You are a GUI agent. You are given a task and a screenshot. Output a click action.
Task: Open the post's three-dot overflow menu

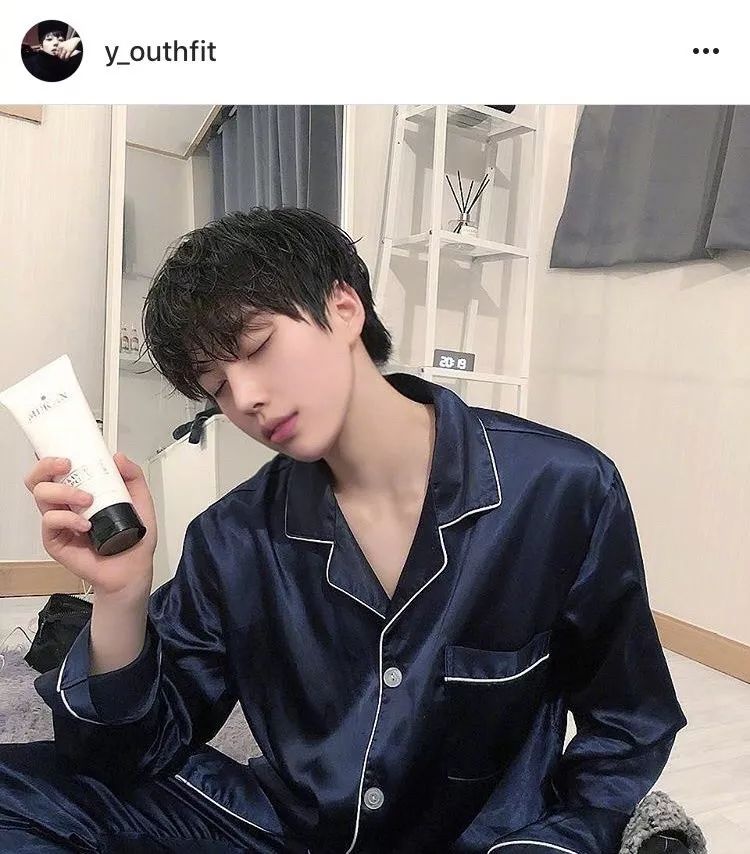point(706,51)
